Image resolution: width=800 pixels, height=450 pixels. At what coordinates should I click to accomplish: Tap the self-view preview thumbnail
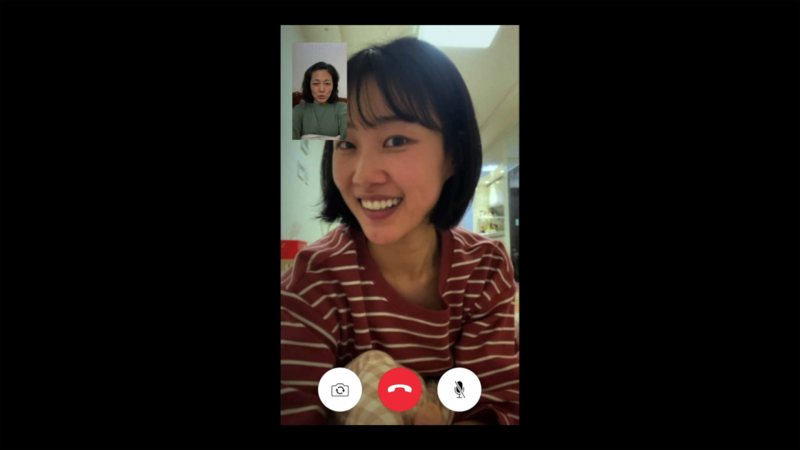point(320,91)
